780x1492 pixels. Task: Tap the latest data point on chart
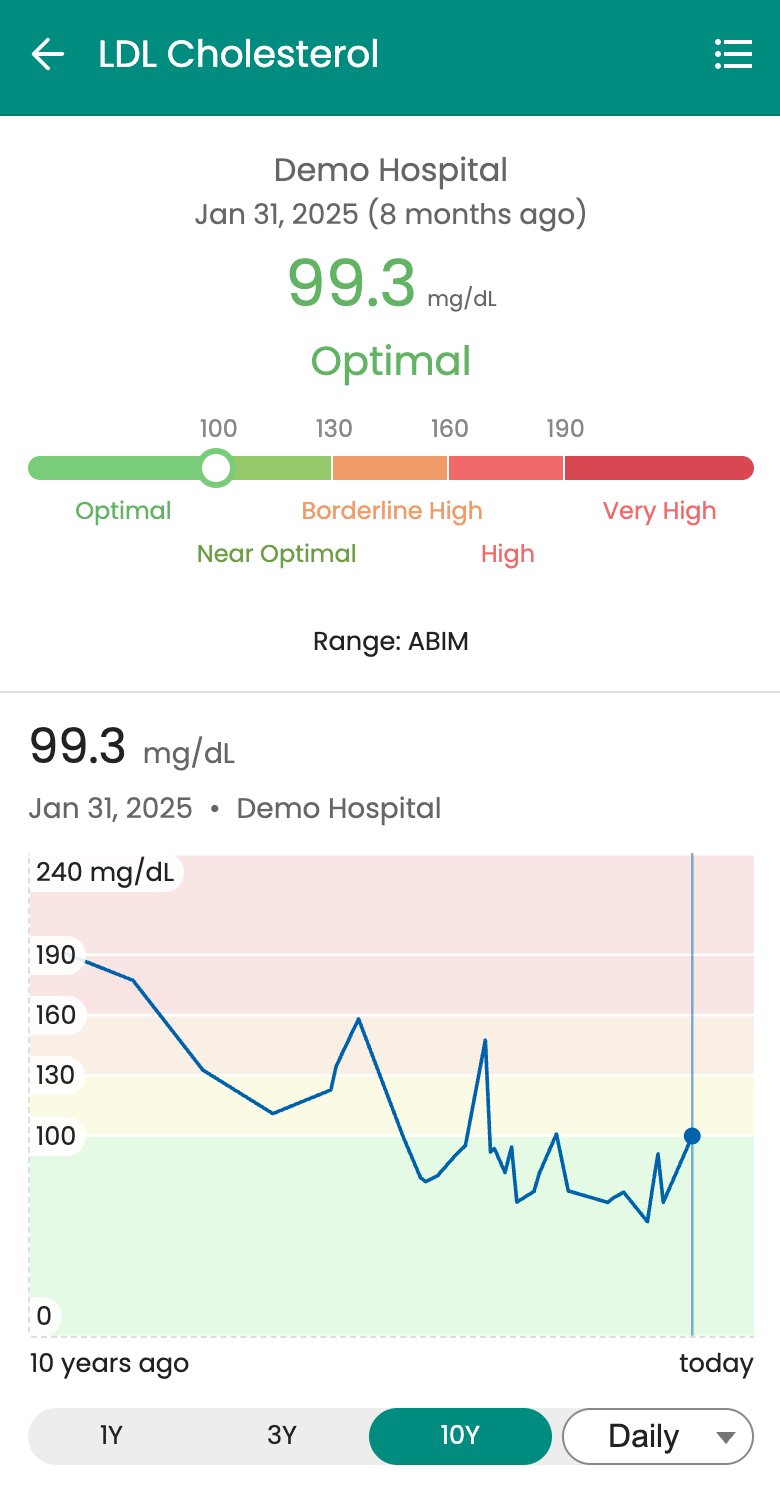click(692, 1136)
